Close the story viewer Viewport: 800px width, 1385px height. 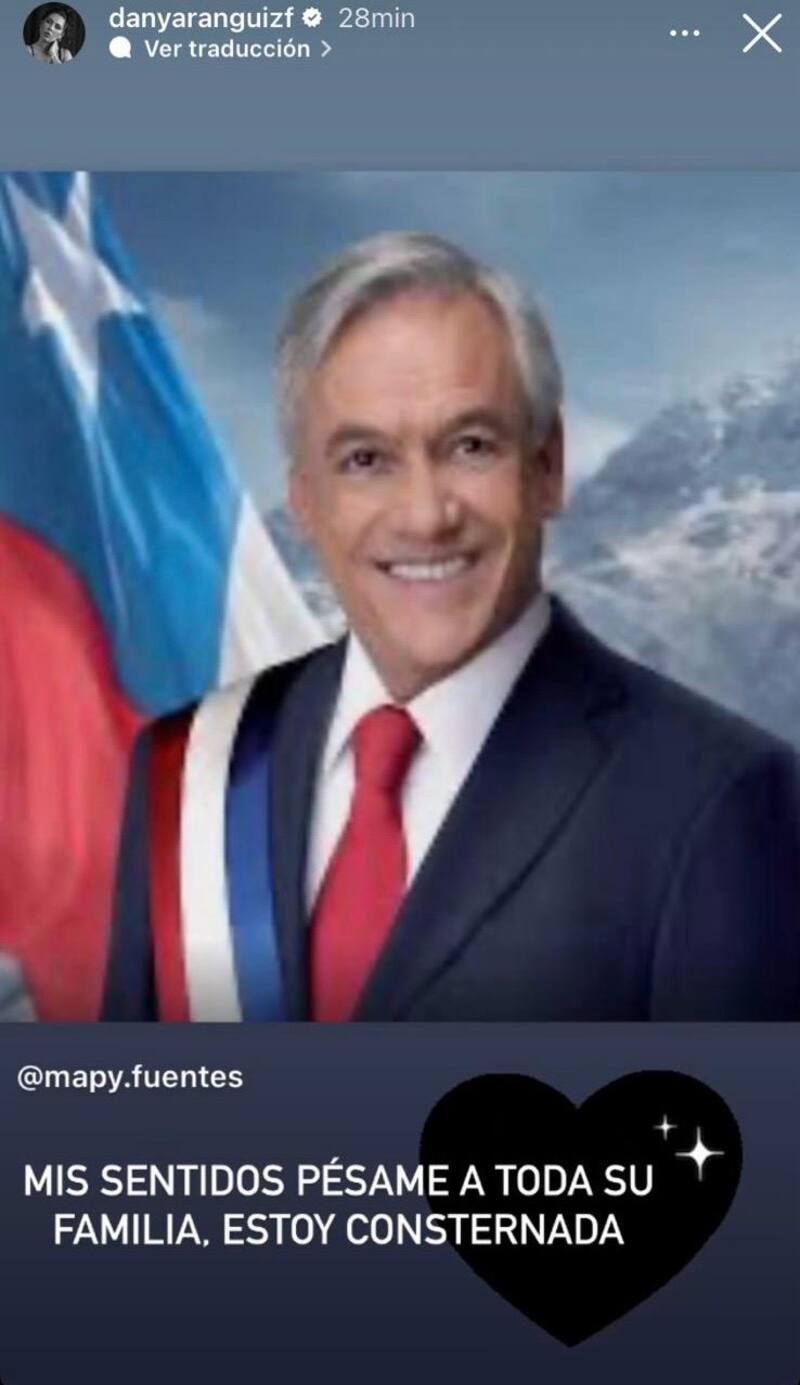point(762,33)
